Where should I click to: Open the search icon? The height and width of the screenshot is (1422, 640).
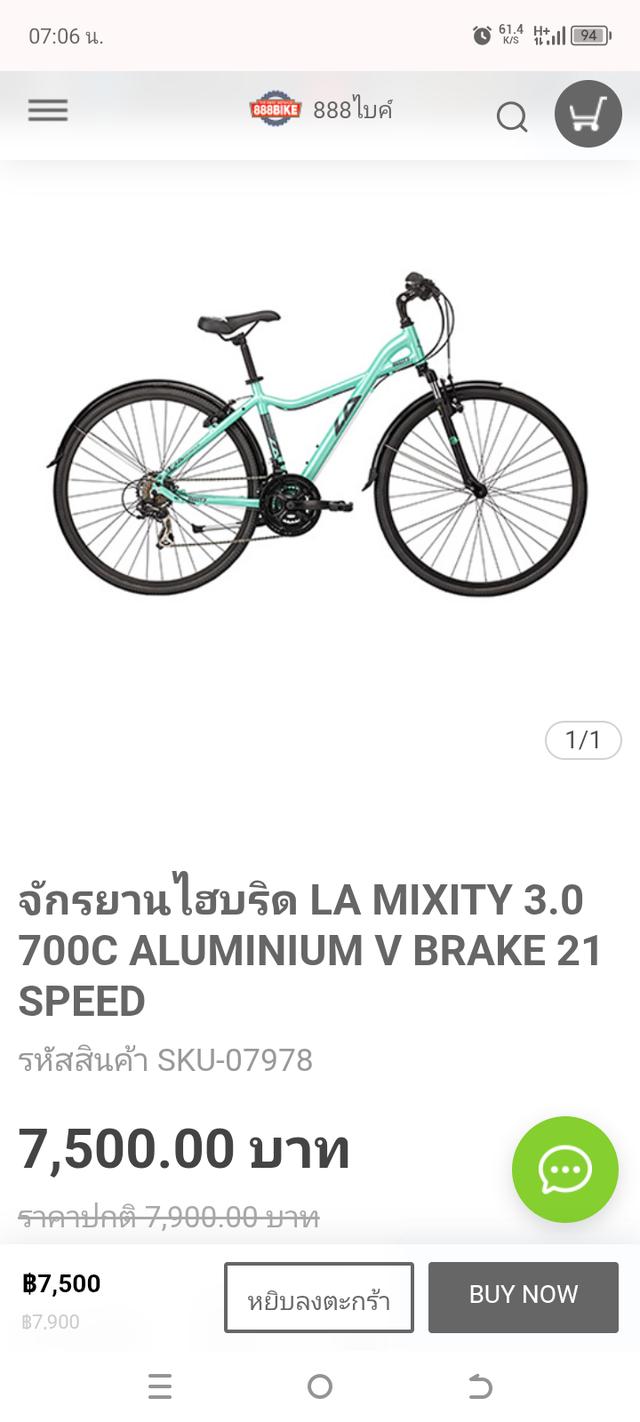click(x=511, y=117)
